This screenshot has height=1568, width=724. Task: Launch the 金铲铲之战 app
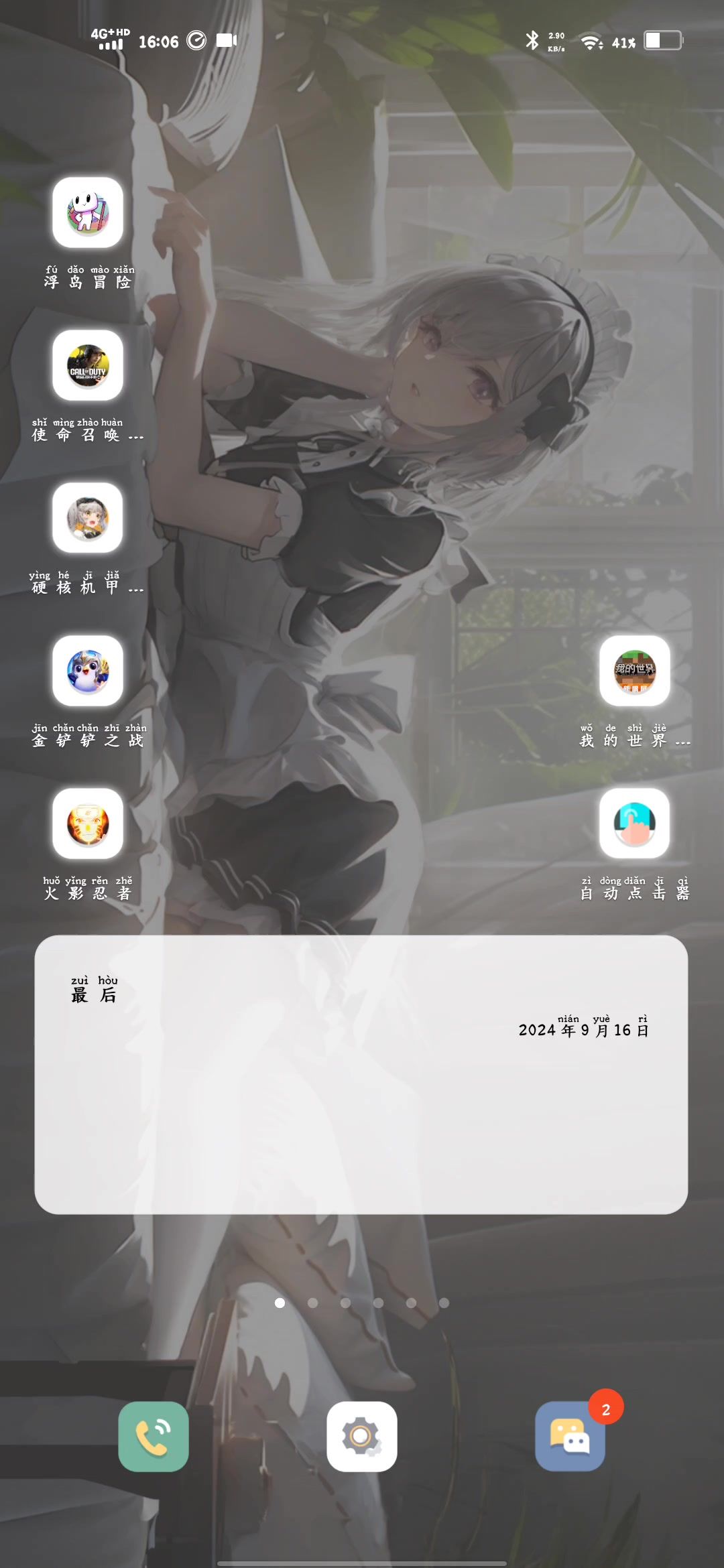tap(88, 671)
